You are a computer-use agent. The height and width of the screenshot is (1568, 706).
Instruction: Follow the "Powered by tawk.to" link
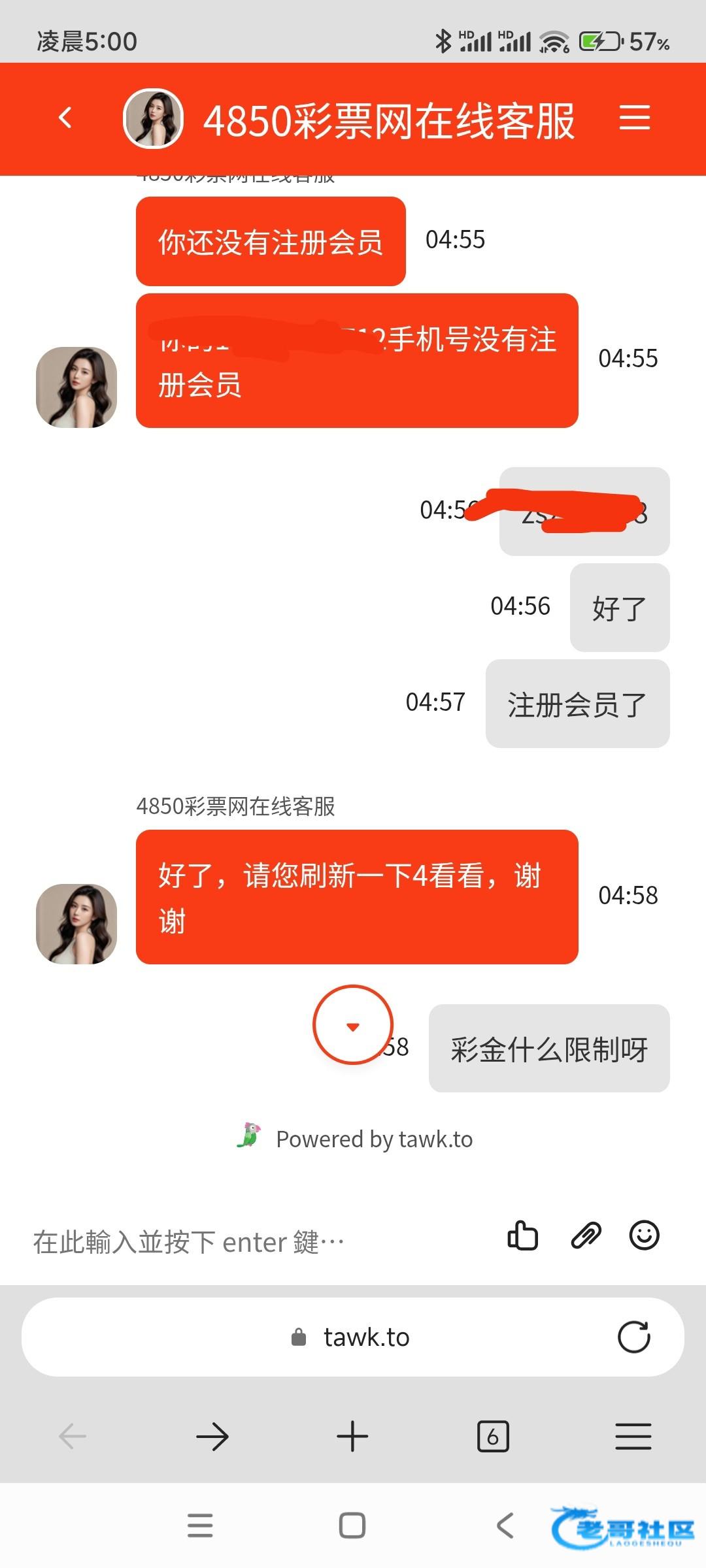tap(374, 1139)
